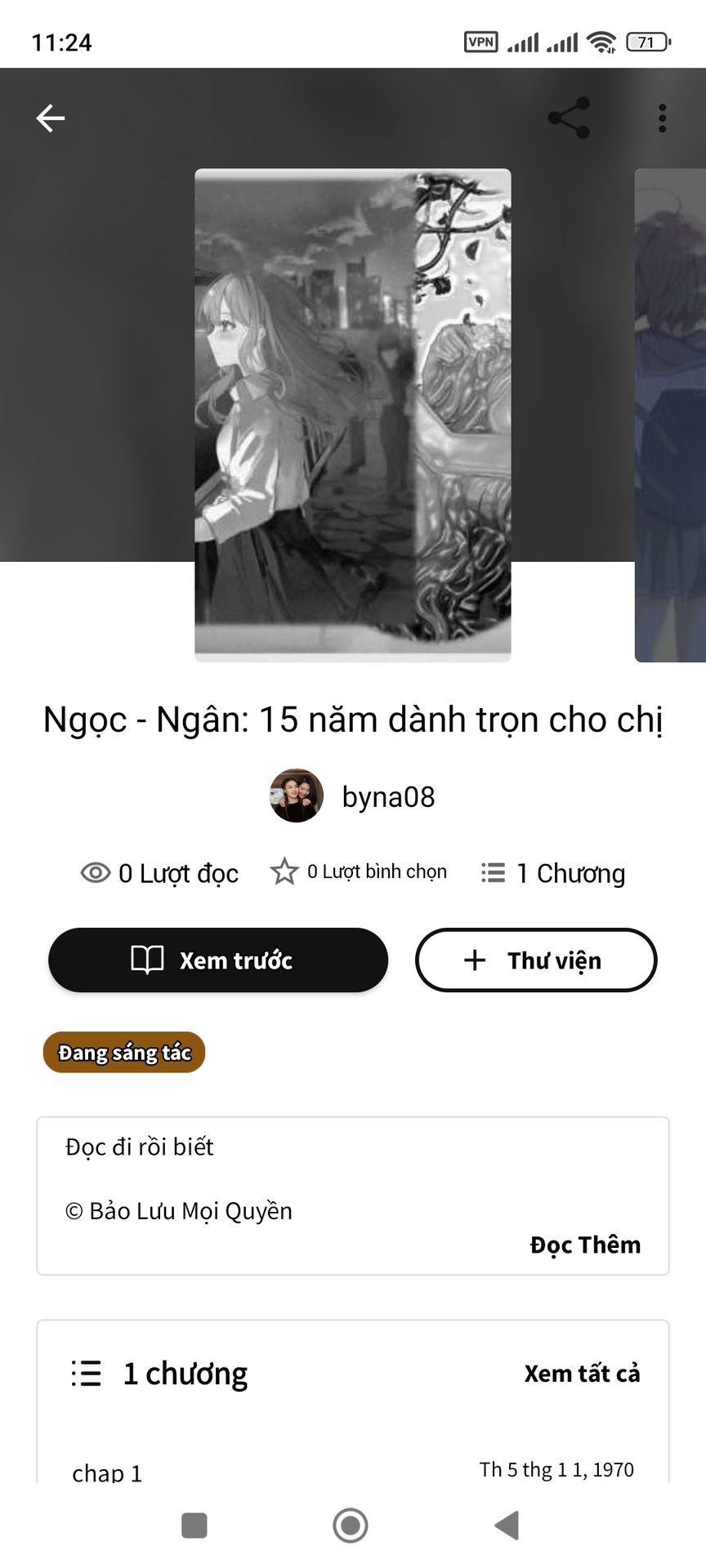Screen dimensions: 706x1568
Task: Open chap 1 from the chapter list
Action: (x=108, y=1472)
